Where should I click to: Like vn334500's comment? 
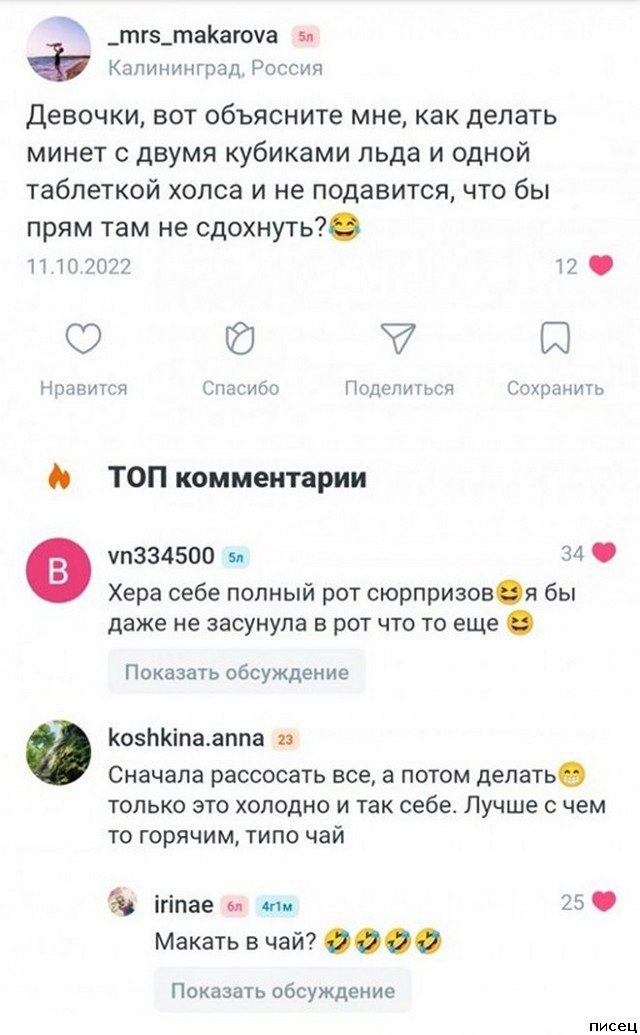point(603,553)
